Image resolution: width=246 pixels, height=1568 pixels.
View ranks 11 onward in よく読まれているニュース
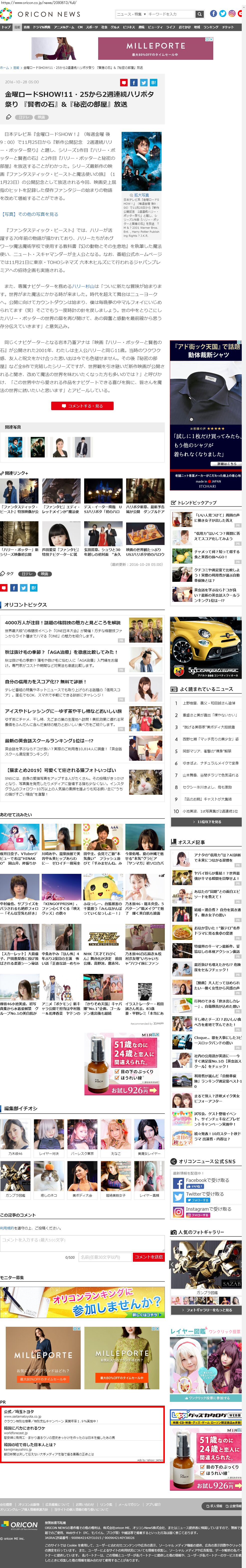click(207, 822)
